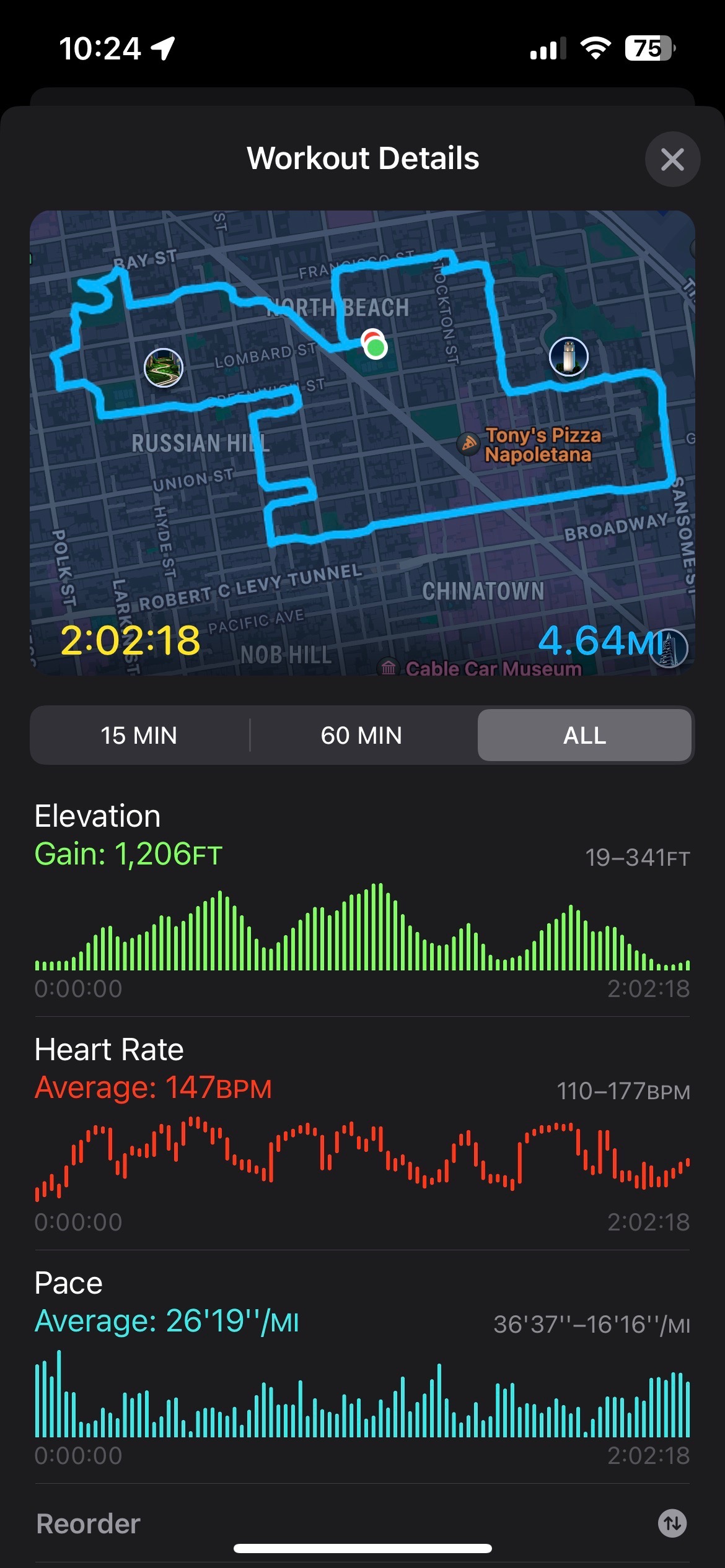Select the 60 MIN time range

pos(362,735)
